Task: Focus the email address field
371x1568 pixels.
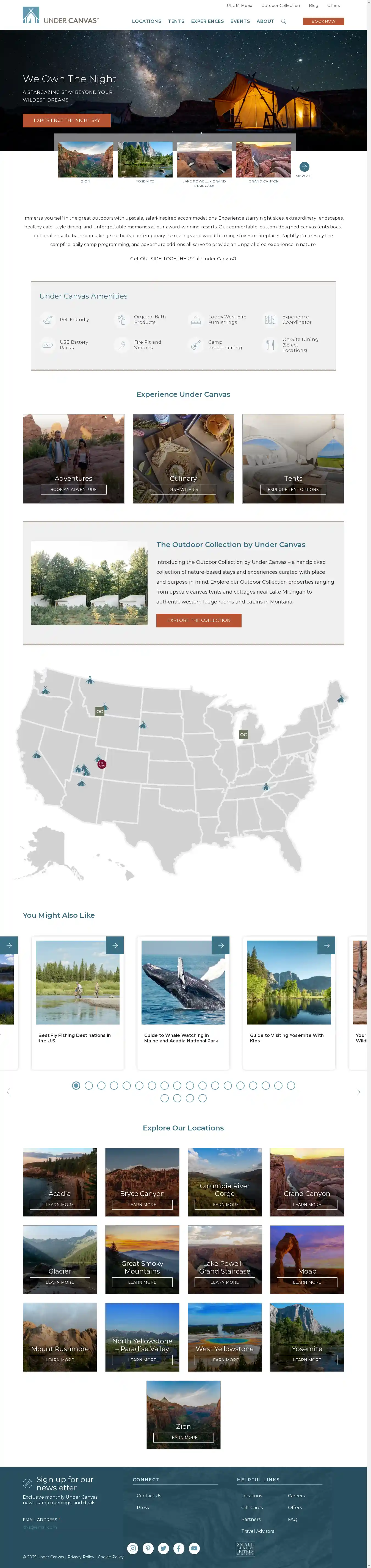Action: click(67, 1527)
